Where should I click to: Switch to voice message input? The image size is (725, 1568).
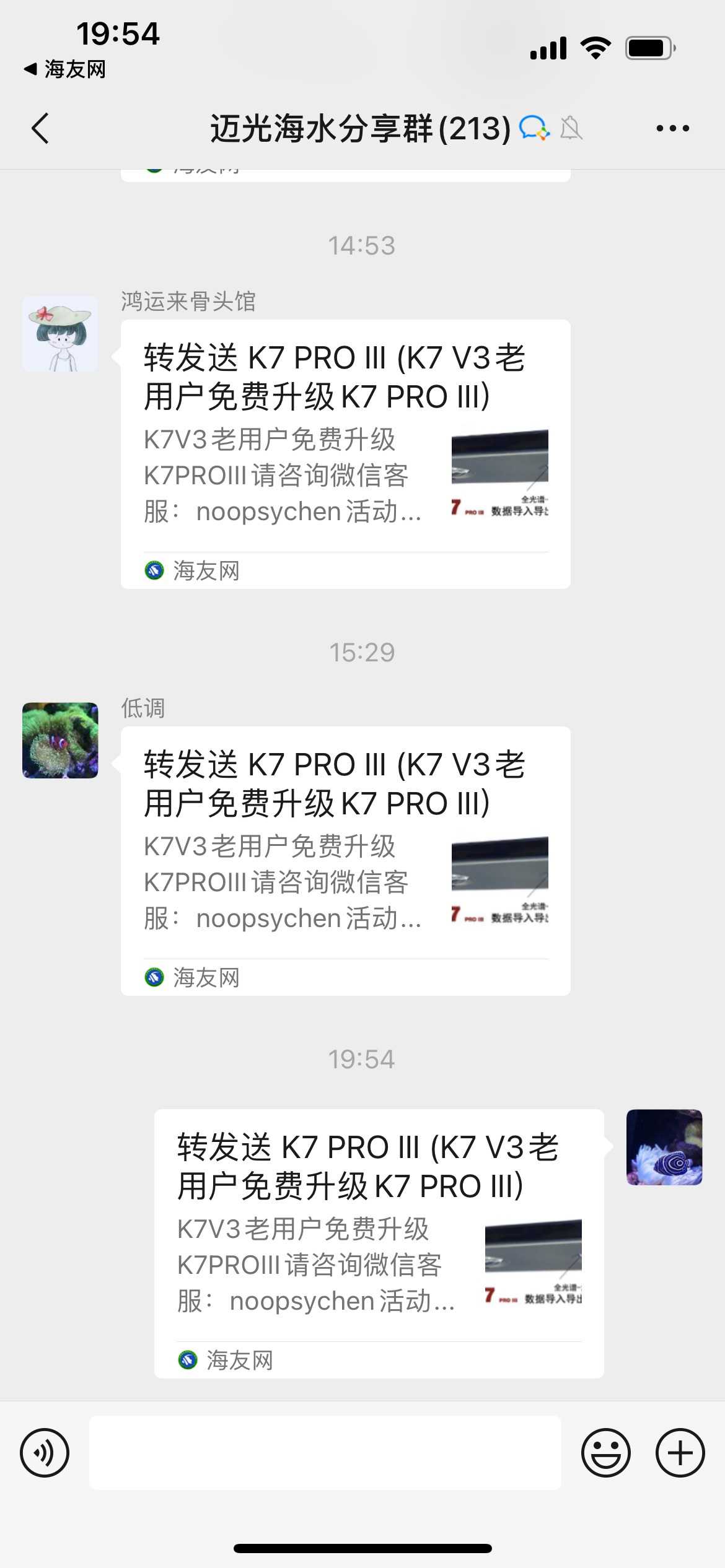(x=45, y=1453)
